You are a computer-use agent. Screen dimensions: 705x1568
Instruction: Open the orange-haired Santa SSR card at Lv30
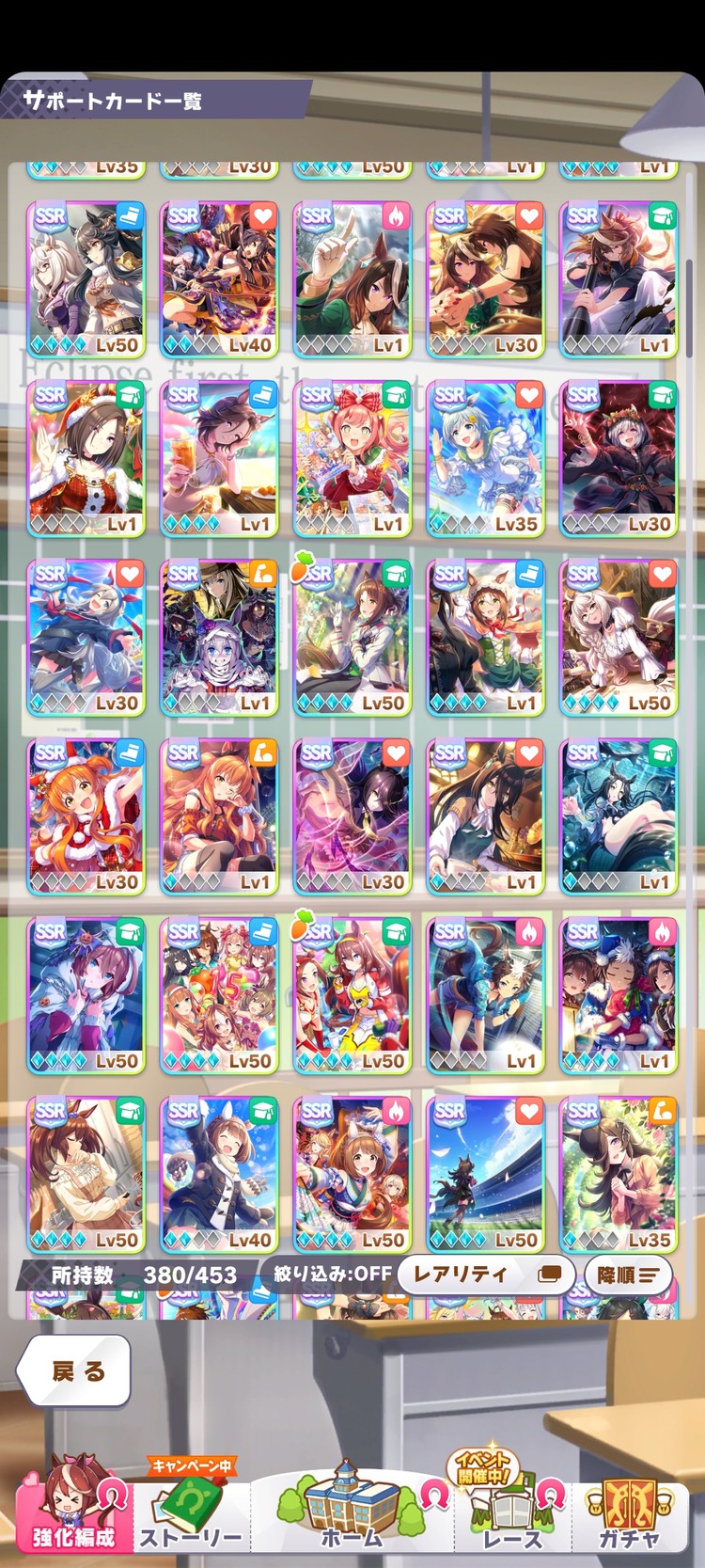[86, 816]
